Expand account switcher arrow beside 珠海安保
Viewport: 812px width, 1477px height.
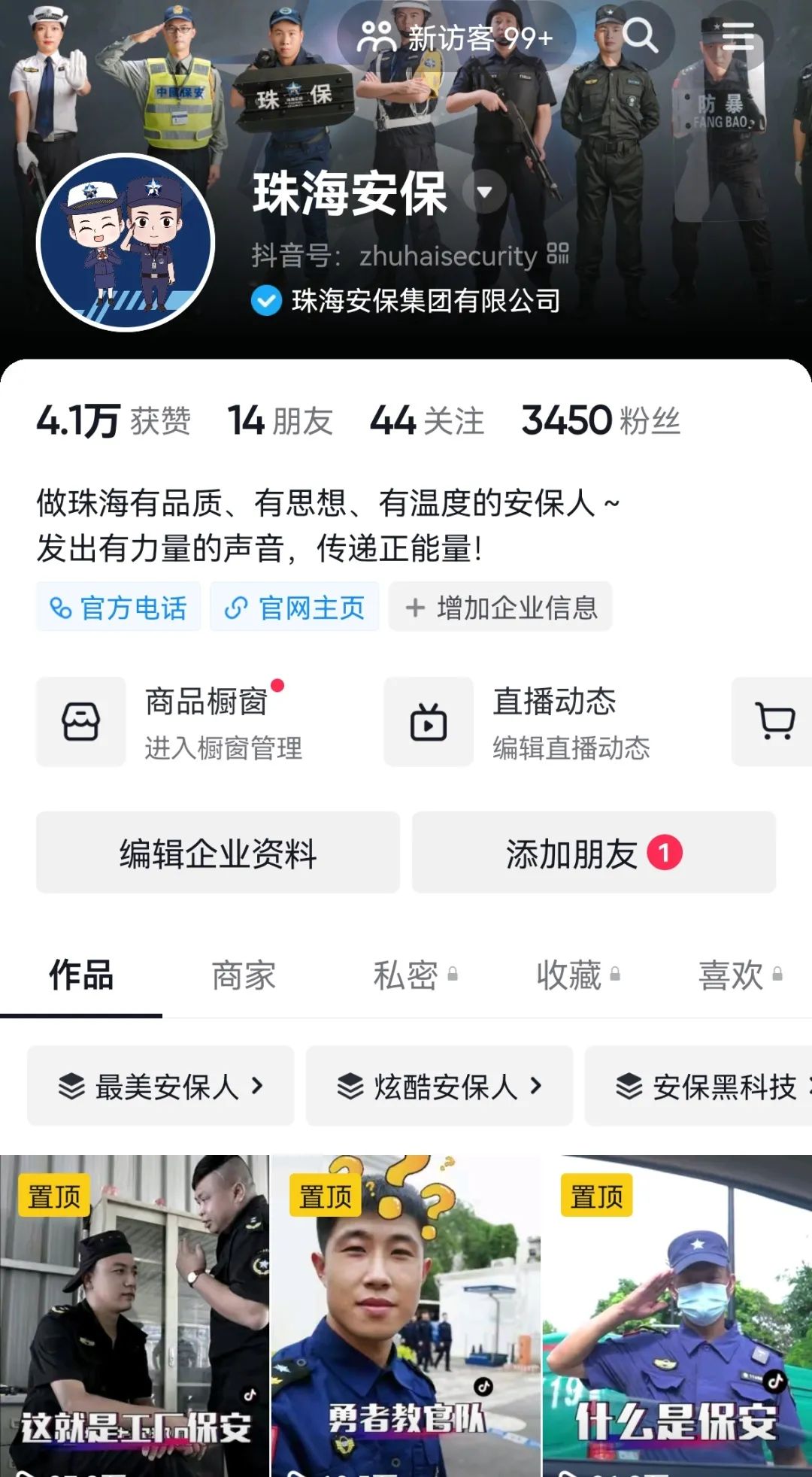[x=484, y=193]
